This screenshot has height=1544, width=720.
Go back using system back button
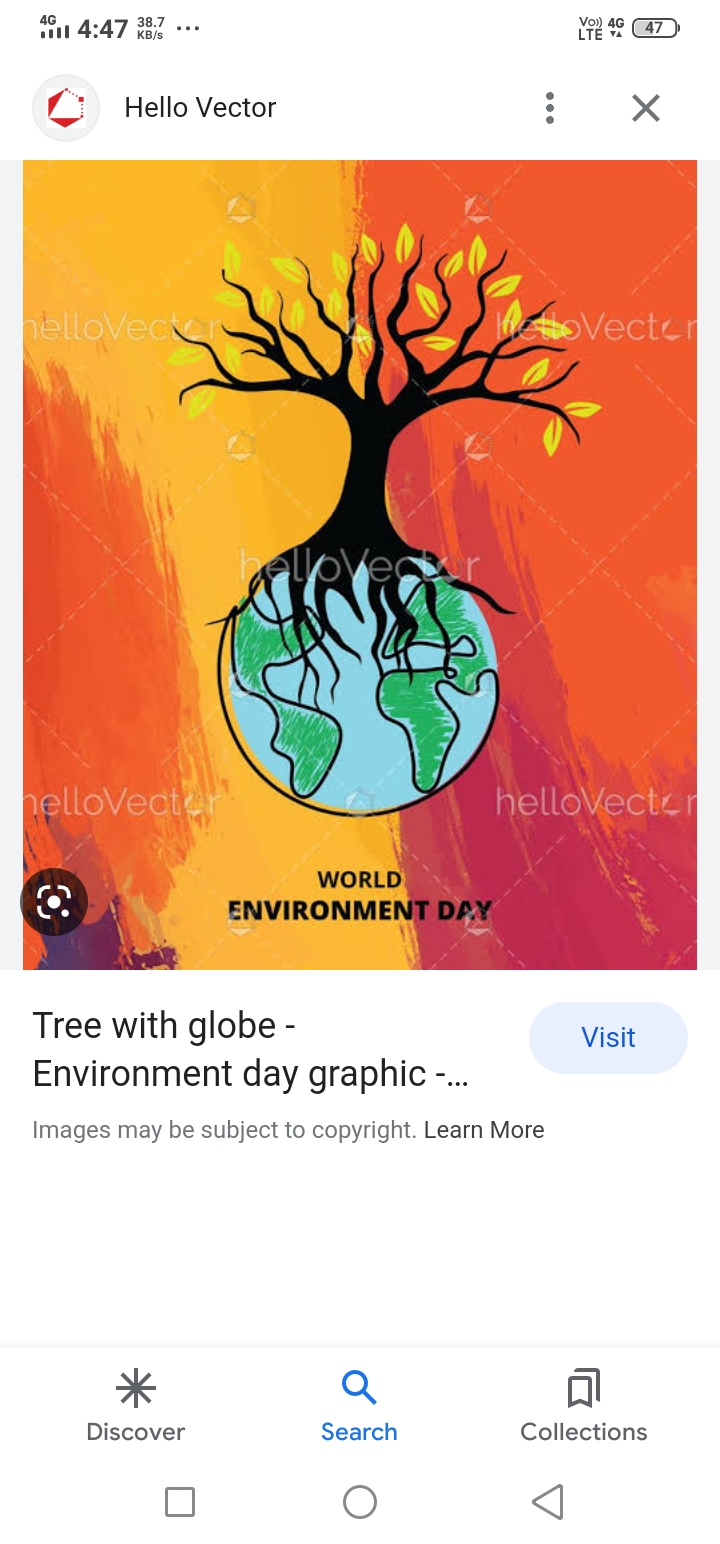tap(547, 1502)
